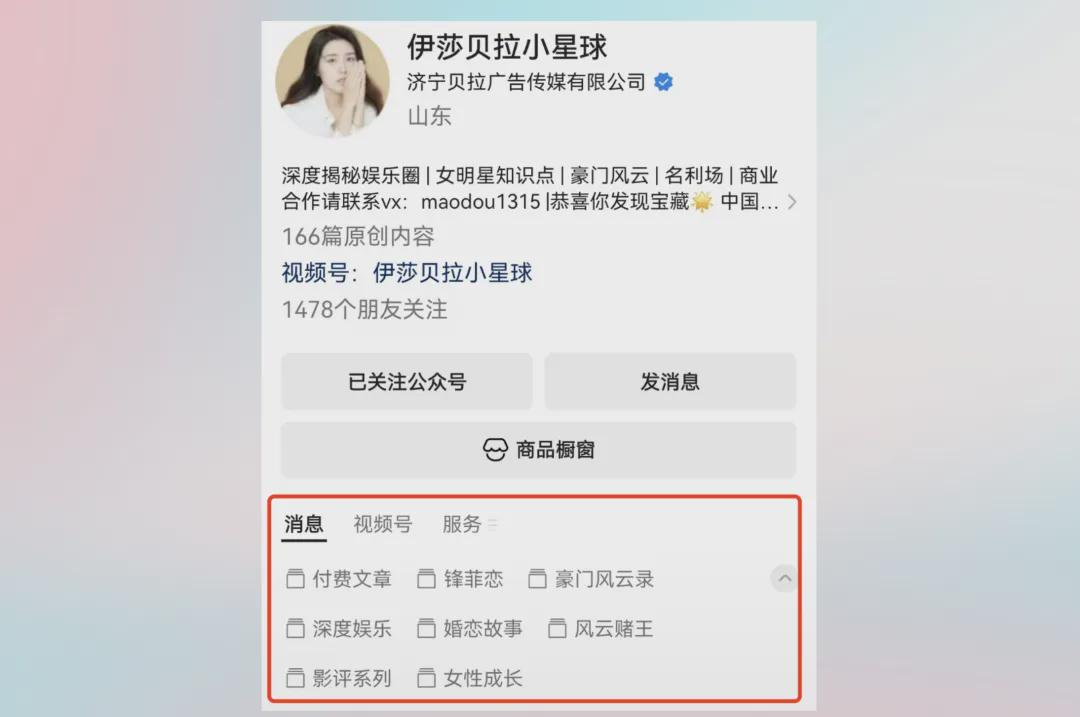
Task: Open the 影评系列 collection
Action: pyautogui.click(x=339, y=679)
